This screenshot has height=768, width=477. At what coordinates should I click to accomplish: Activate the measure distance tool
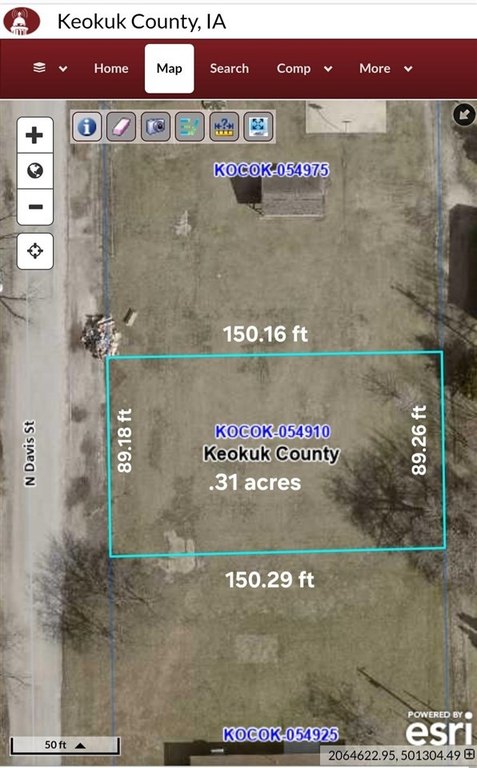[224, 127]
